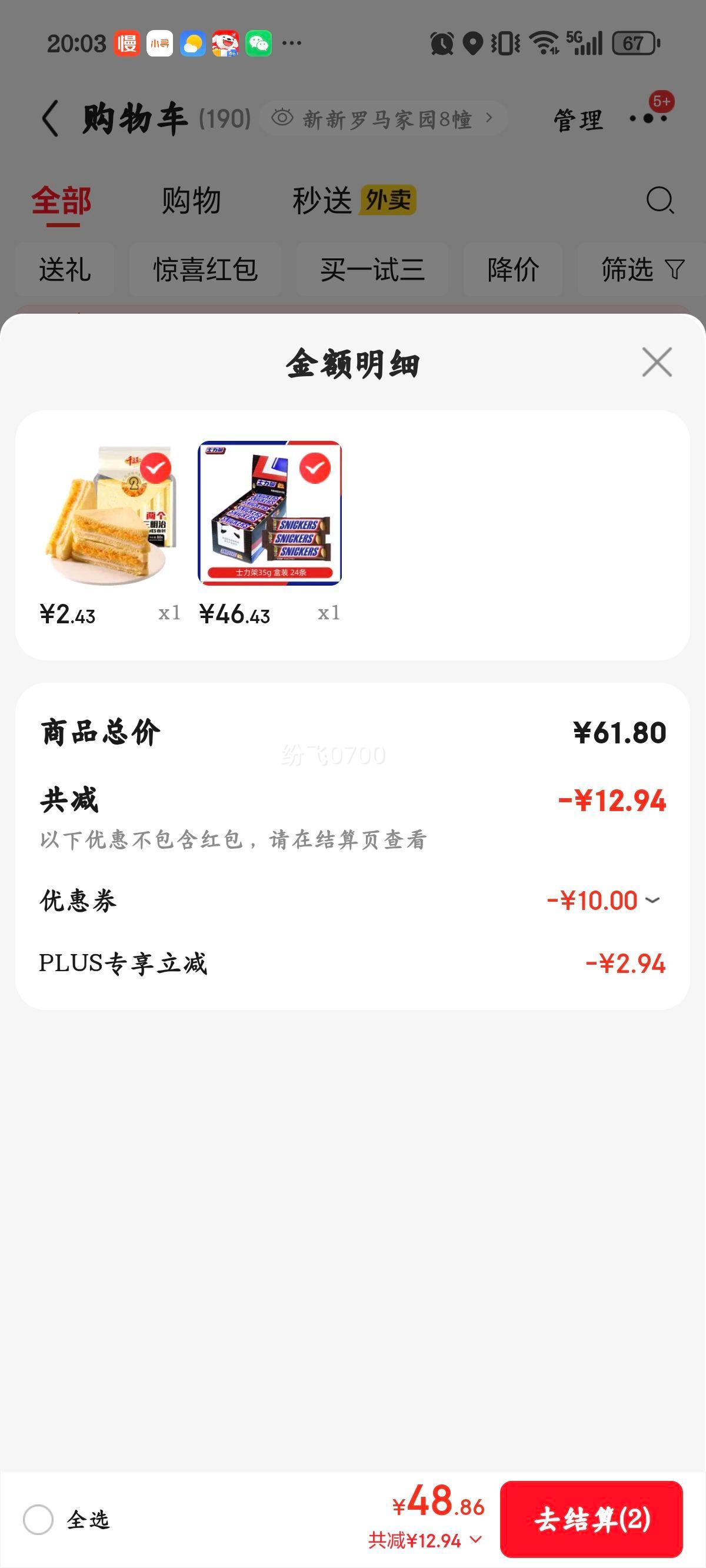
Task: Close the 金额明细 popup with the X
Action: pyautogui.click(x=657, y=363)
